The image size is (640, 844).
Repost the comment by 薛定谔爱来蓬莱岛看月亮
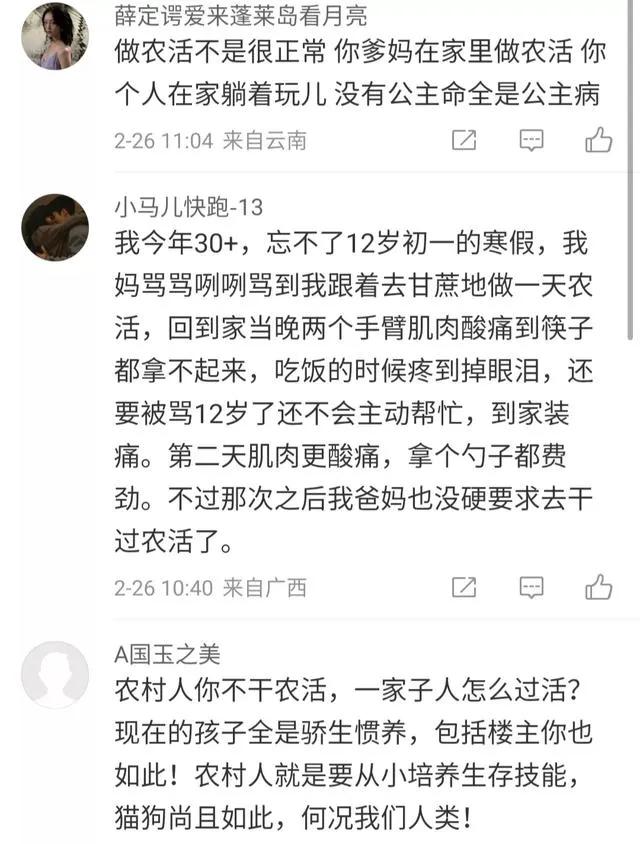(464, 140)
